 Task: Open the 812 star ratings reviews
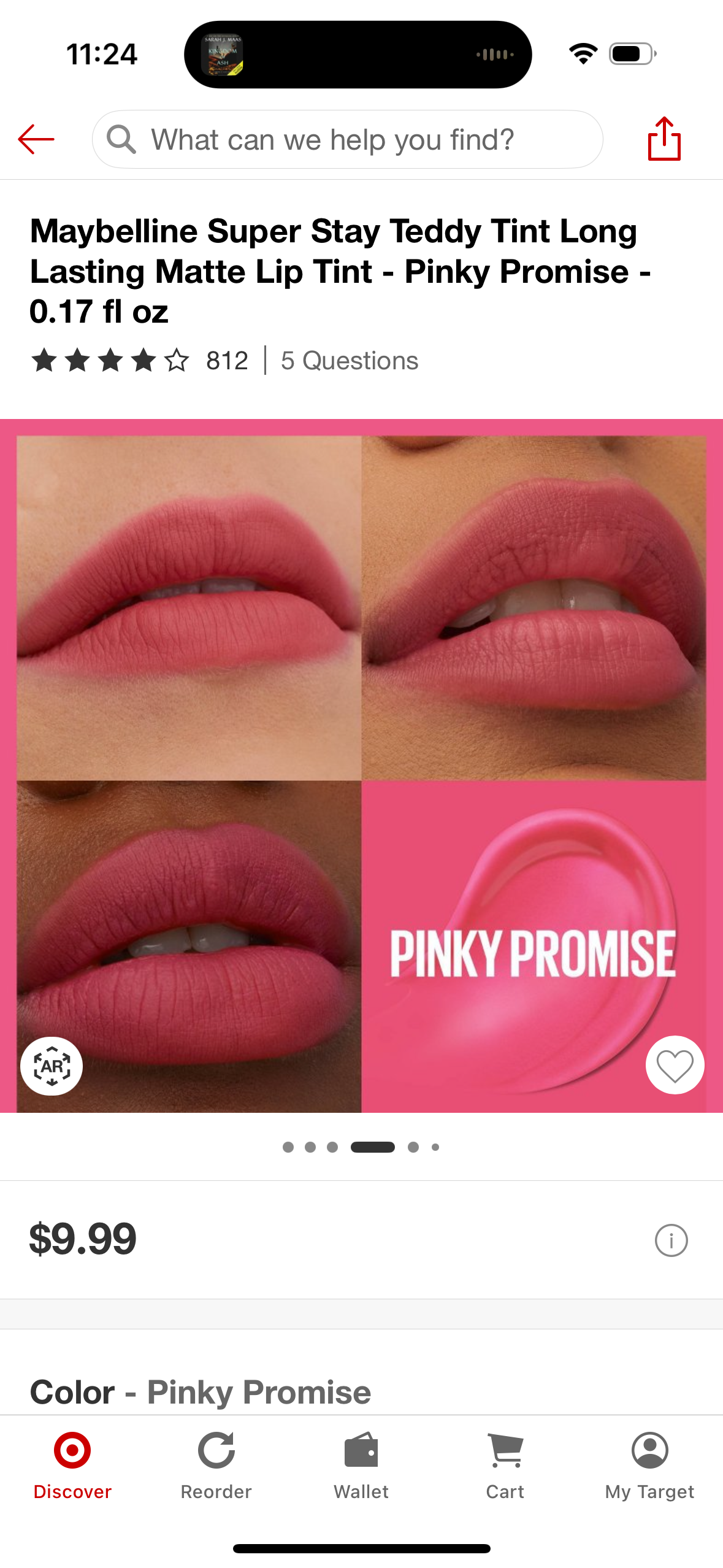[x=140, y=360]
